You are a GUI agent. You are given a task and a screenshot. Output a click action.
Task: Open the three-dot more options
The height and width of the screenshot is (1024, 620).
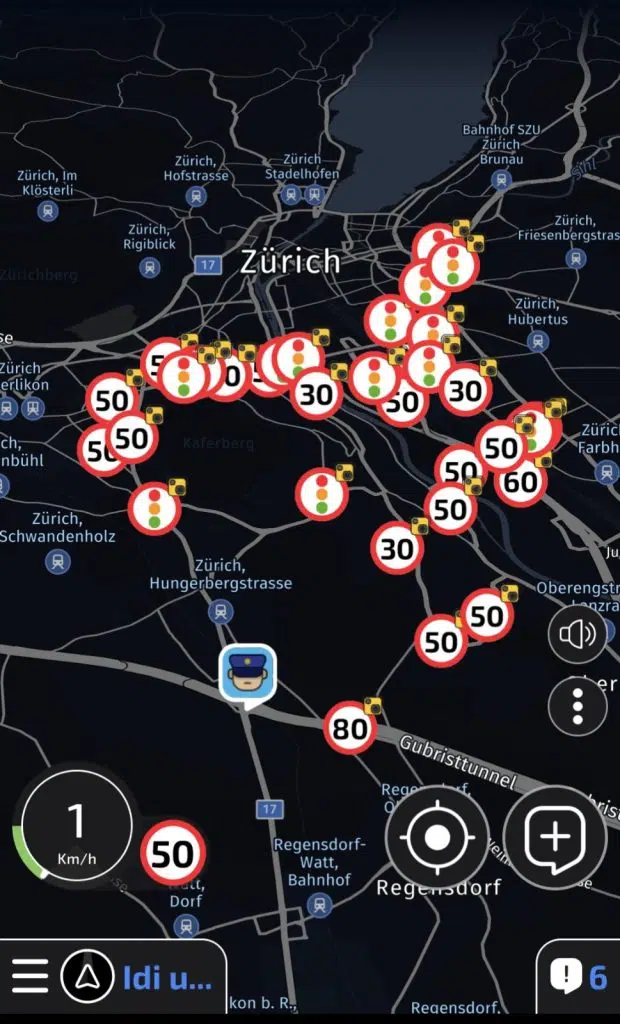(x=577, y=705)
